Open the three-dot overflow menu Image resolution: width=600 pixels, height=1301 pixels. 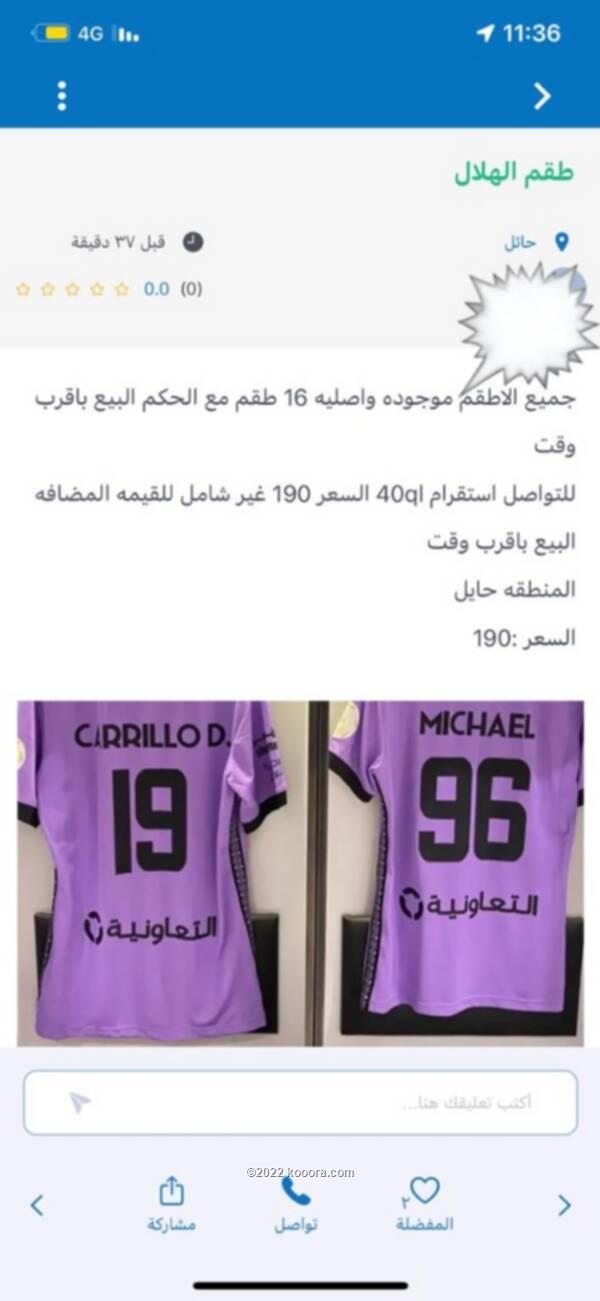click(x=62, y=96)
